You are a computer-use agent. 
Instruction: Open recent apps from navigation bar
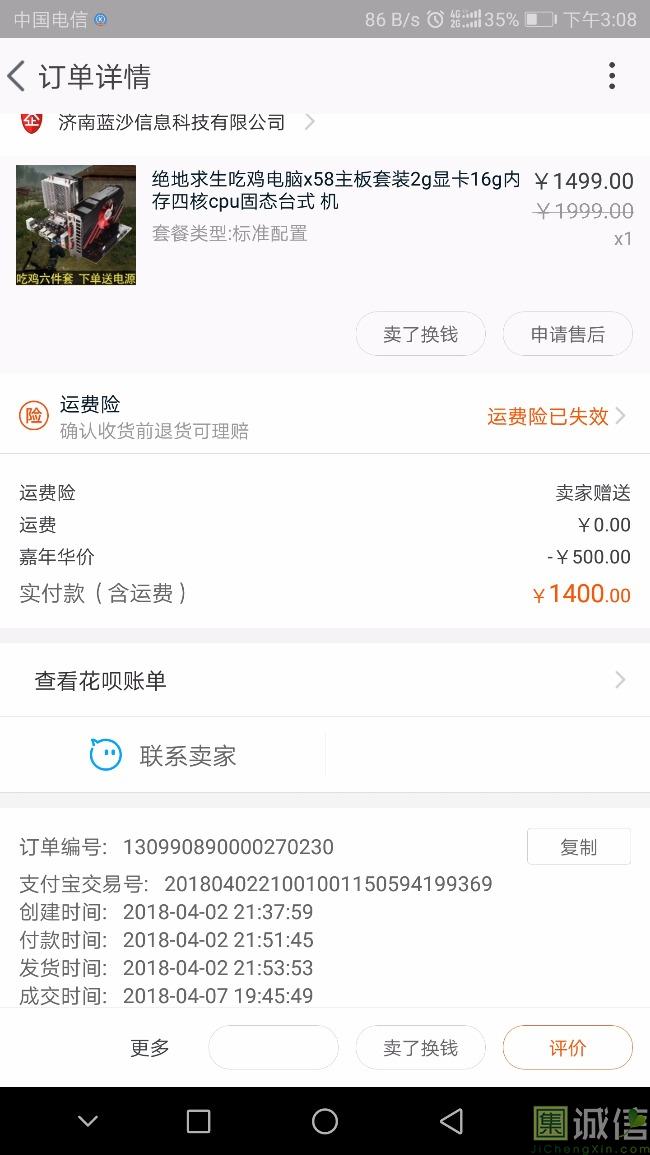click(x=199, y=1121)
